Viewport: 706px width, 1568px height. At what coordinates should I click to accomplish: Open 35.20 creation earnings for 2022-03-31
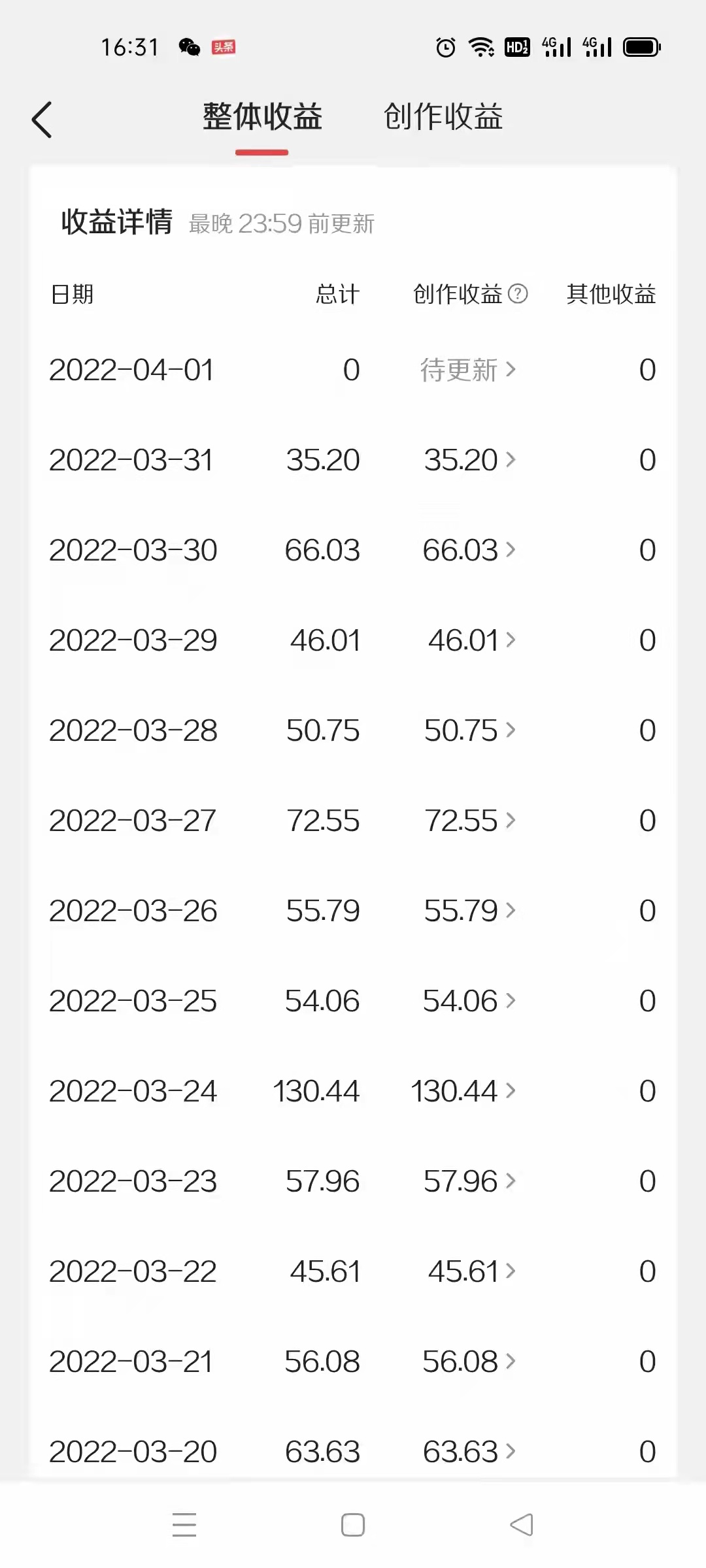coord(470,460)
